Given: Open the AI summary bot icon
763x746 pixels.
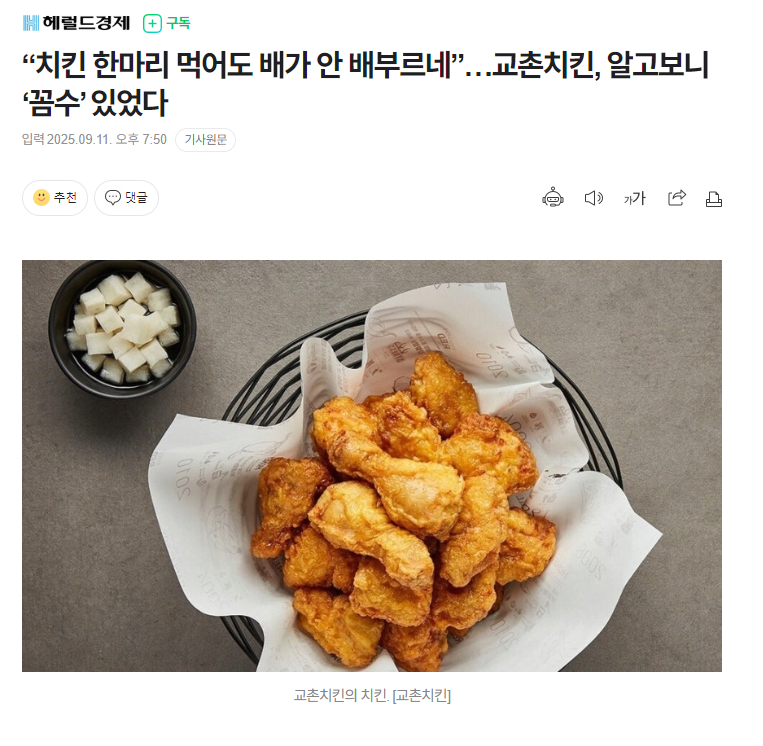Looking at the screenshot, I should click(x=553, y=198).
